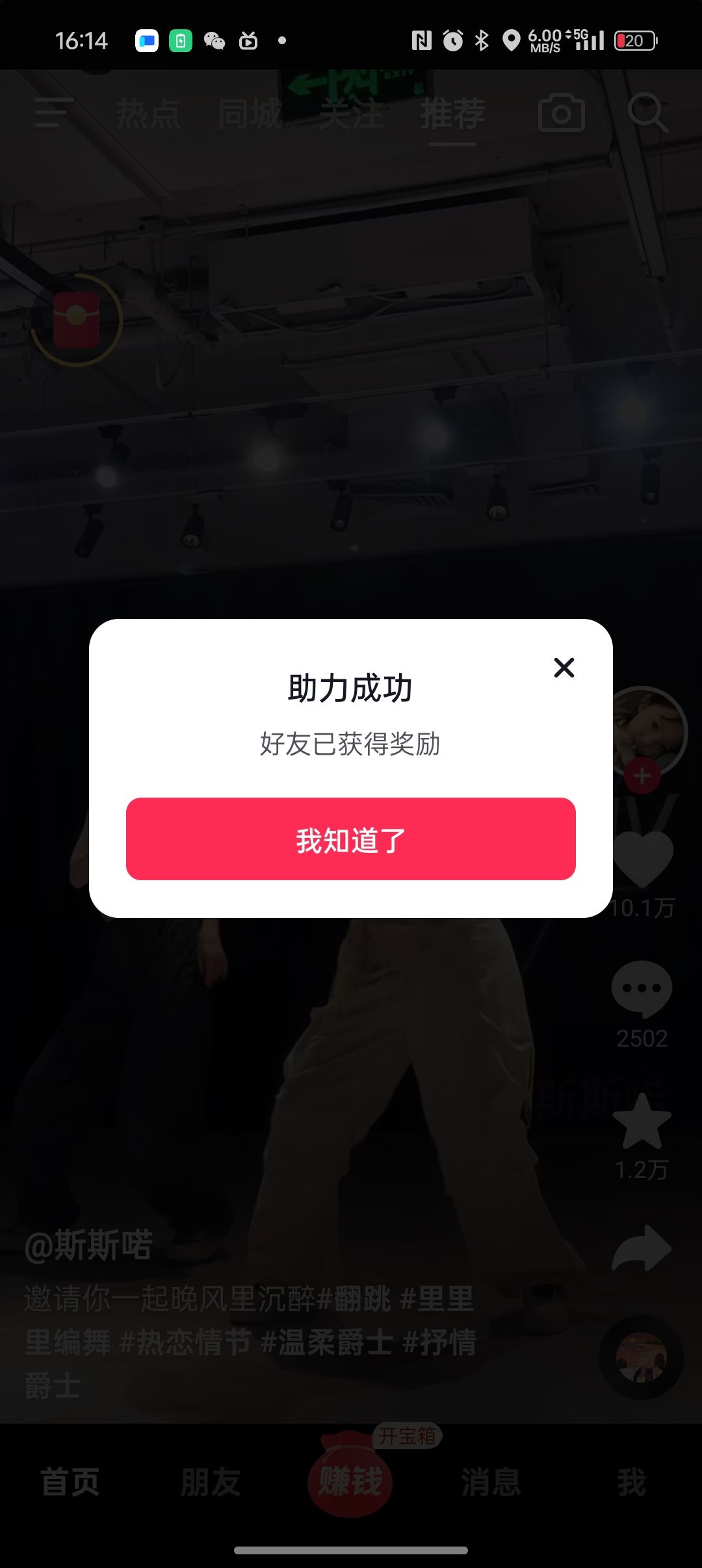The width and height of the screenshot is (702, 1568).
Task: Dismiss the 助力成功 dialog with the X
Action: 564,668
